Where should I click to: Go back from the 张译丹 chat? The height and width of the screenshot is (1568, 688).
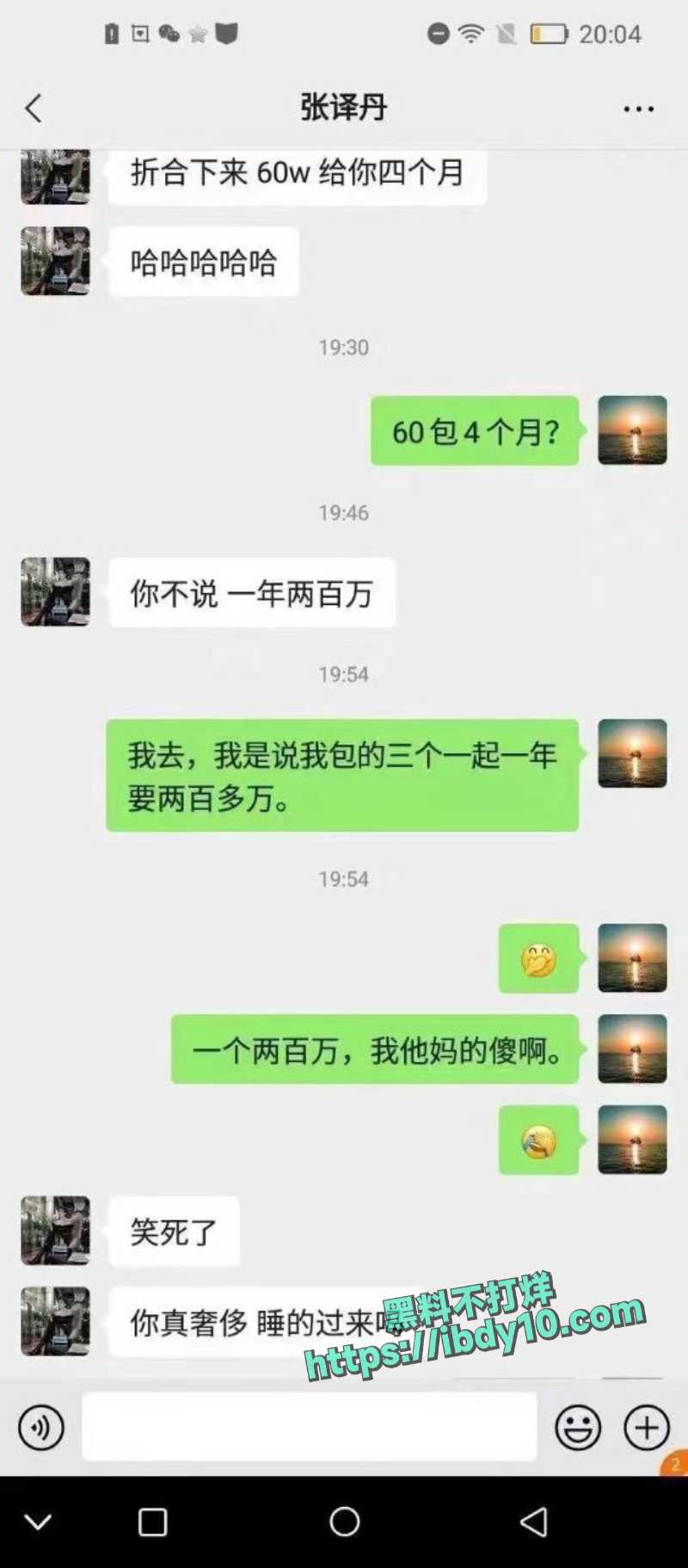pos(33,108)
